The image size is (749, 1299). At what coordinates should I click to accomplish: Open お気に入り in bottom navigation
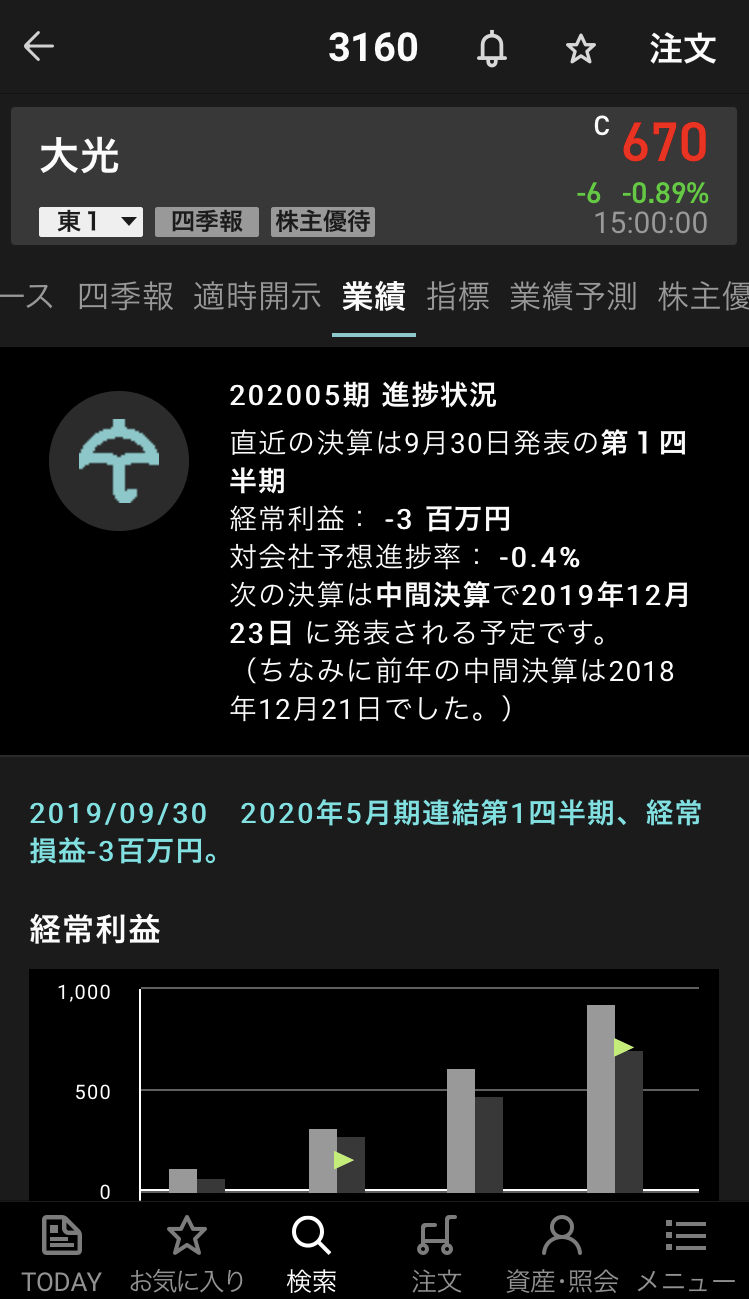coord(187,1252)
